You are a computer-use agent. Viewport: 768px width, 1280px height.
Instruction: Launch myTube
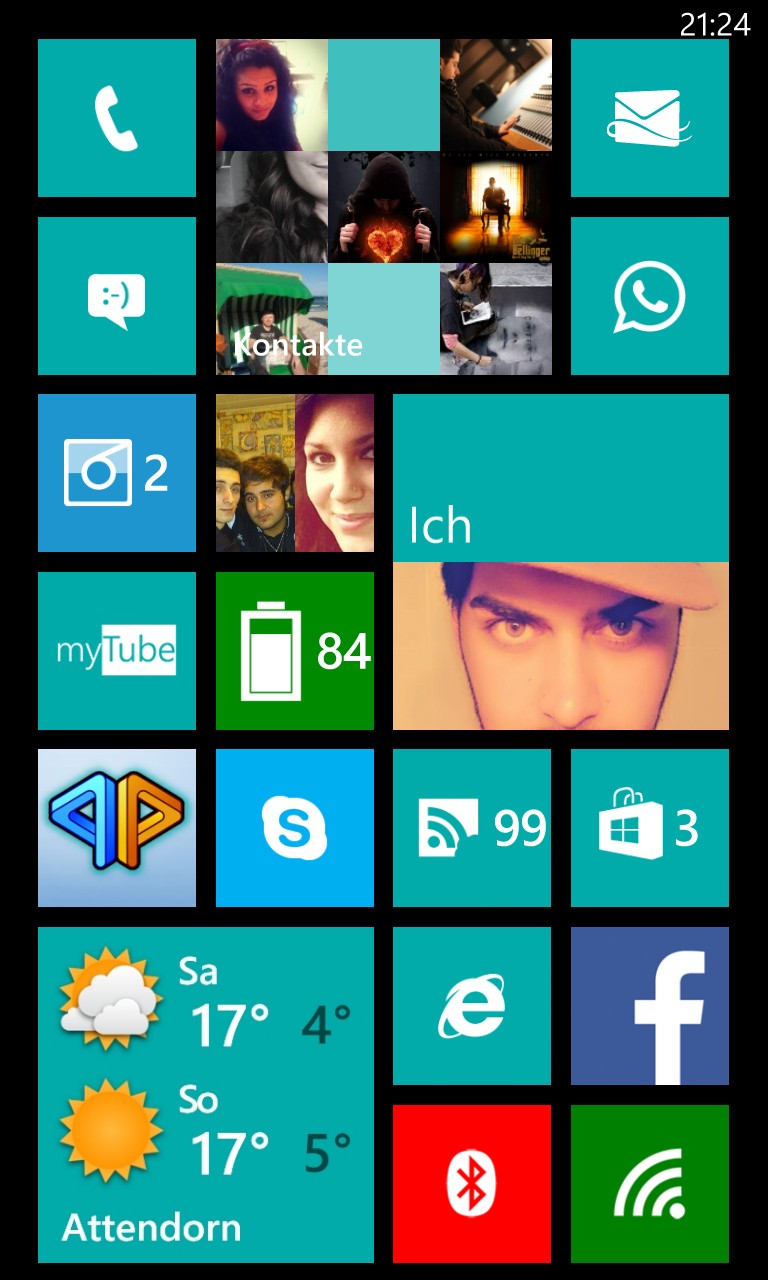pos(117,651)
